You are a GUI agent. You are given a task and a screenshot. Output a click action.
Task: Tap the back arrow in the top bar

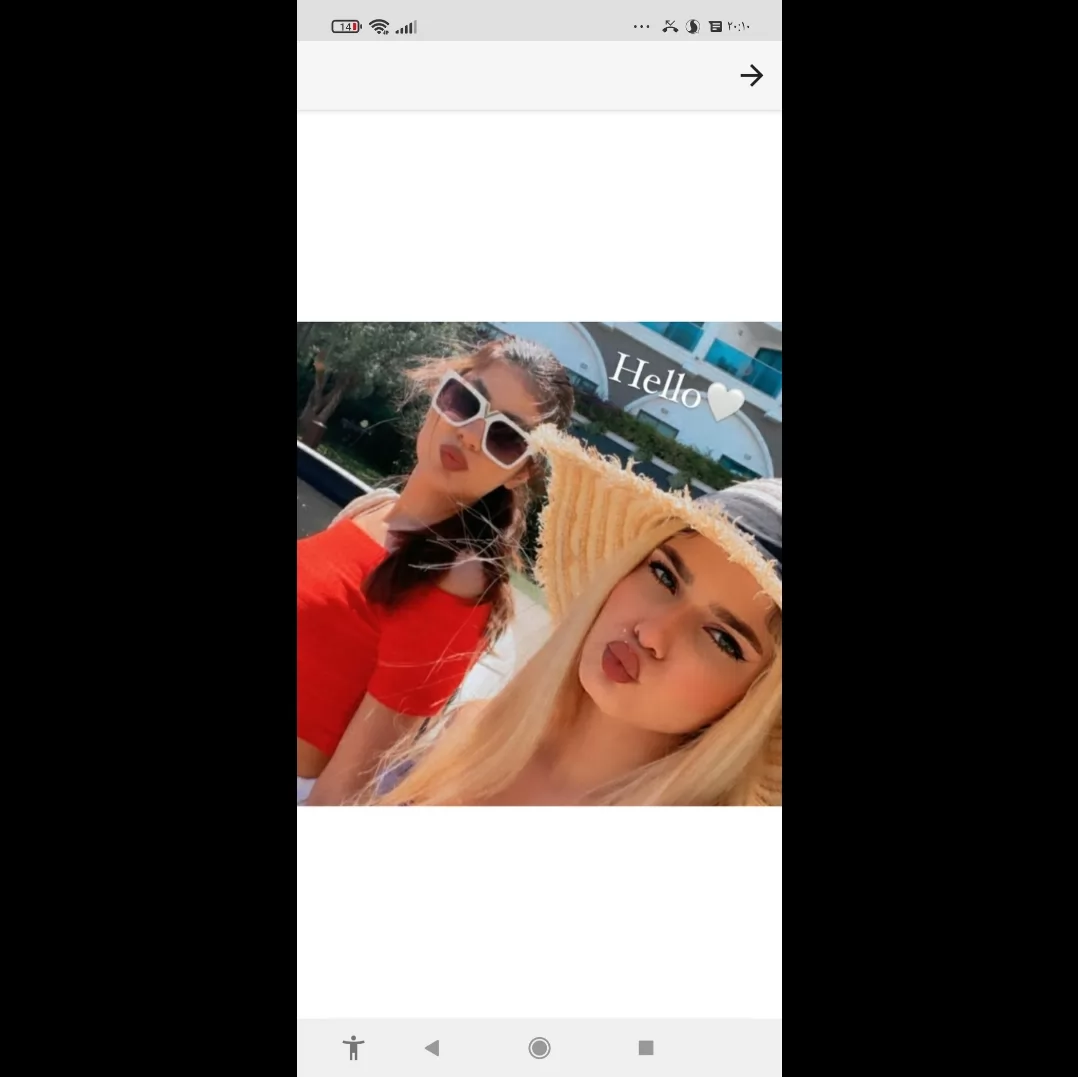tap(751, 76)
